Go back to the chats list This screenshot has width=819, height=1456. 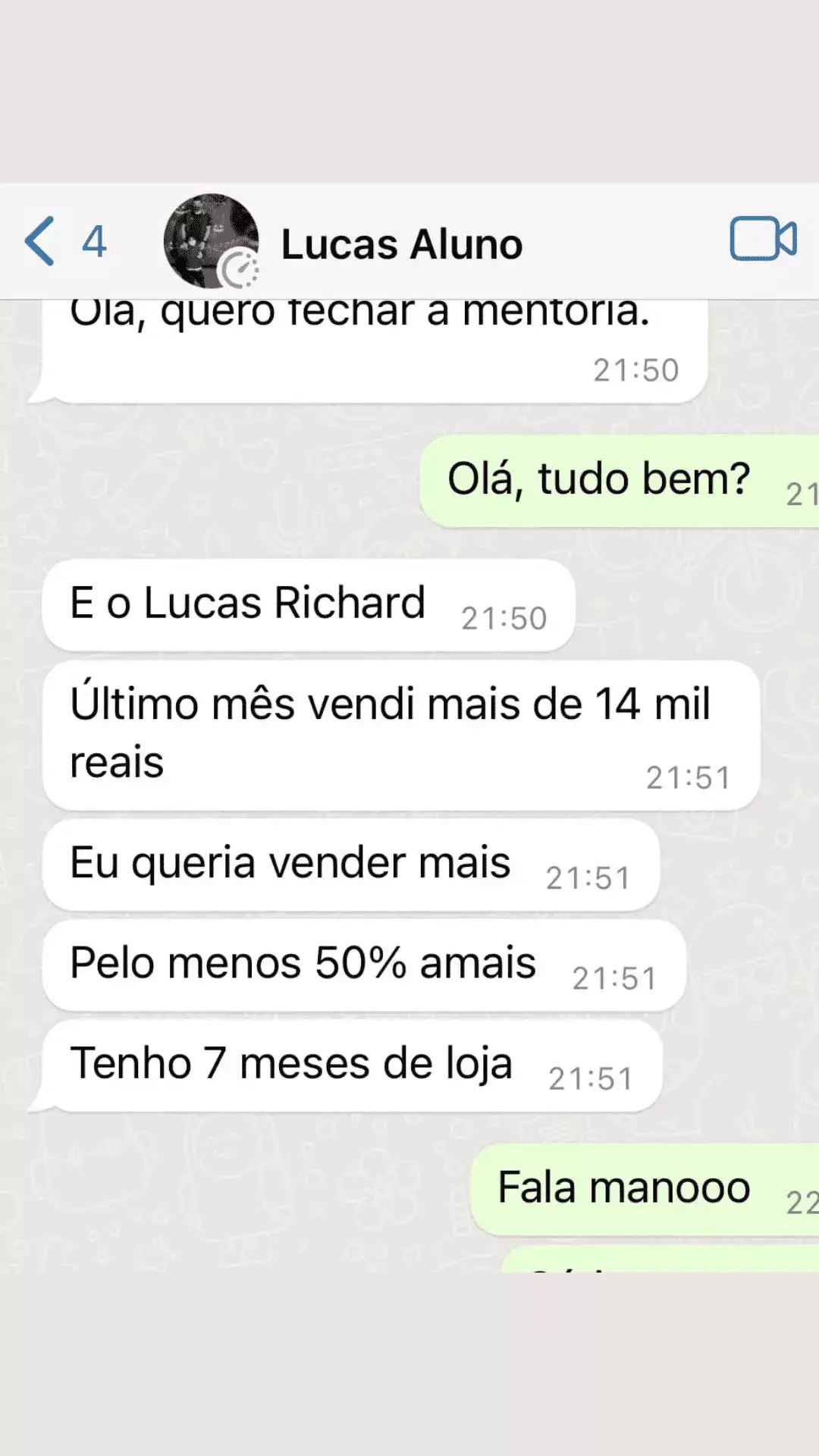pos(42,241)
